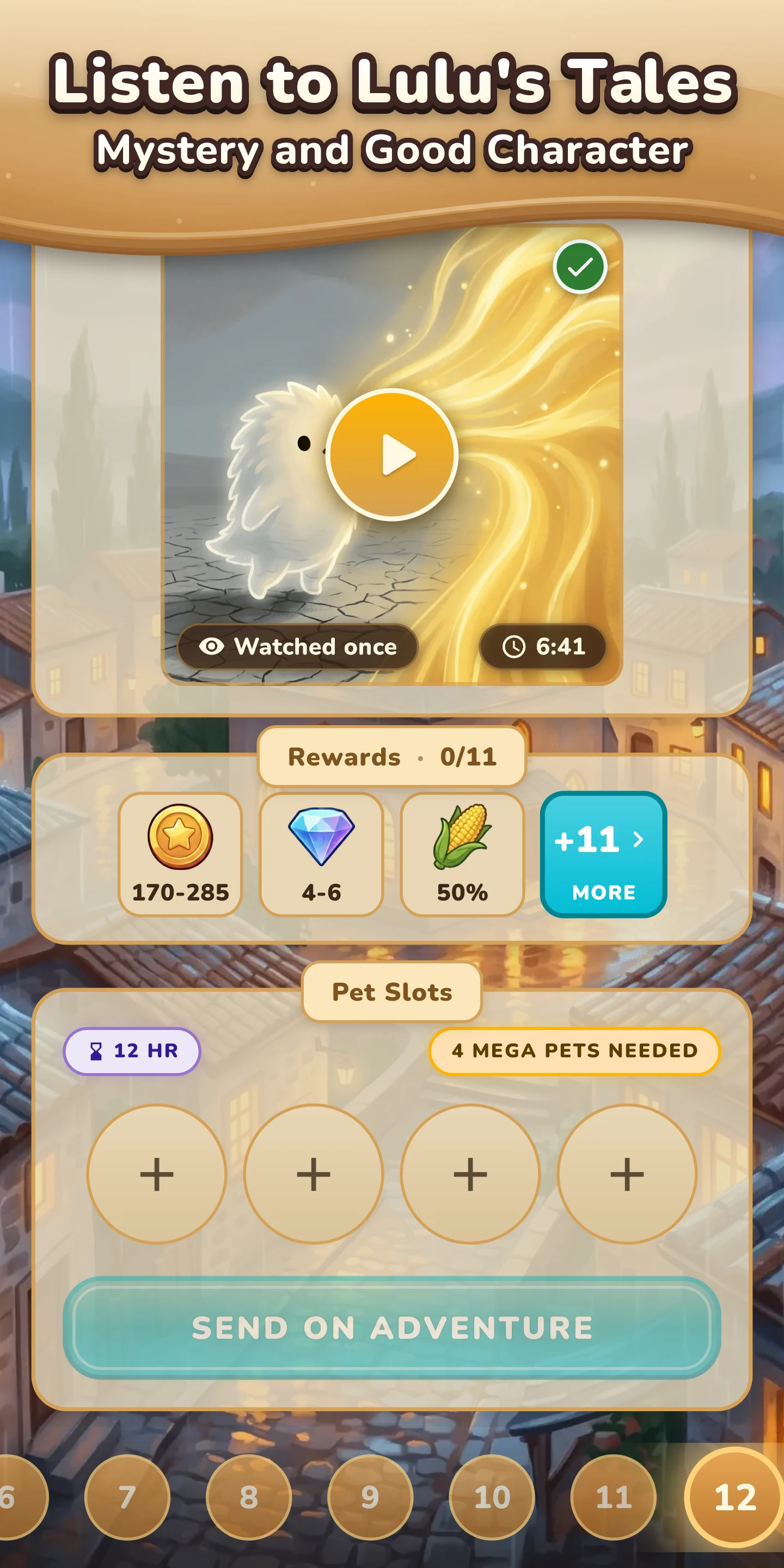Add a pet to the second slot
Screen dimensions: 784x1568
(314, 1174)
